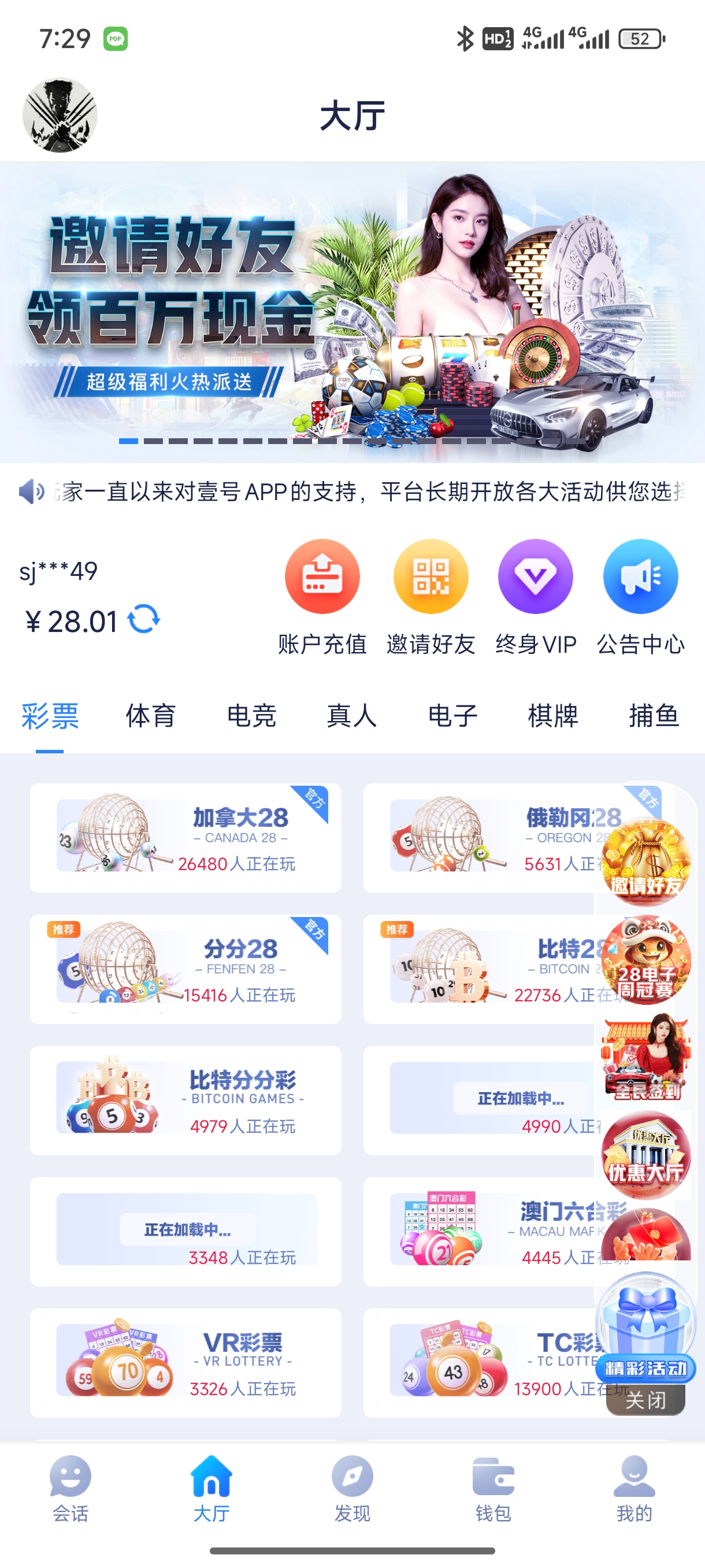Open the 分分28 game card
The height and width of the screenshot is (1568, 705).
click(185, 969)
